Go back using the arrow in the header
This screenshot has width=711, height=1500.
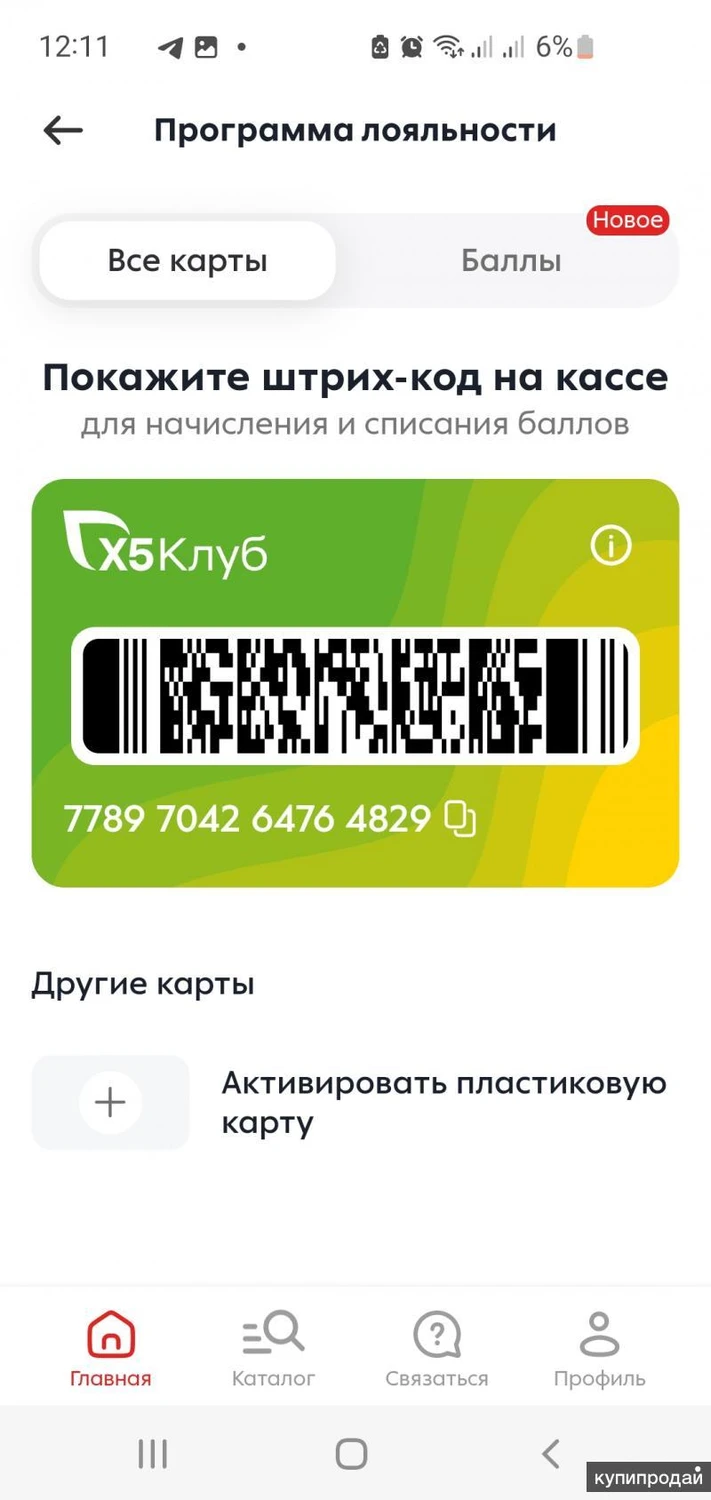point(63,130)
